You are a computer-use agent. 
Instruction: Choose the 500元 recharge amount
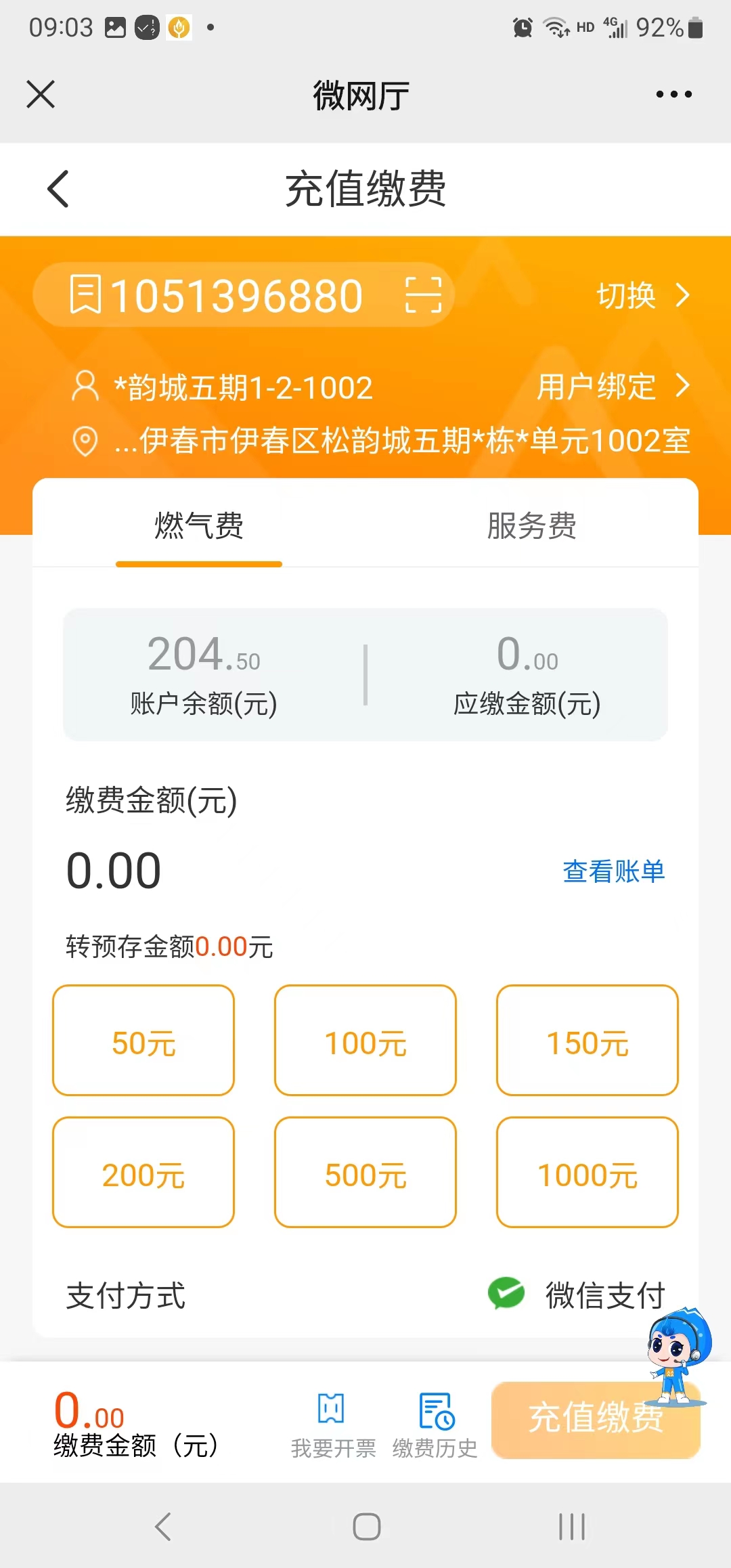365,1172
